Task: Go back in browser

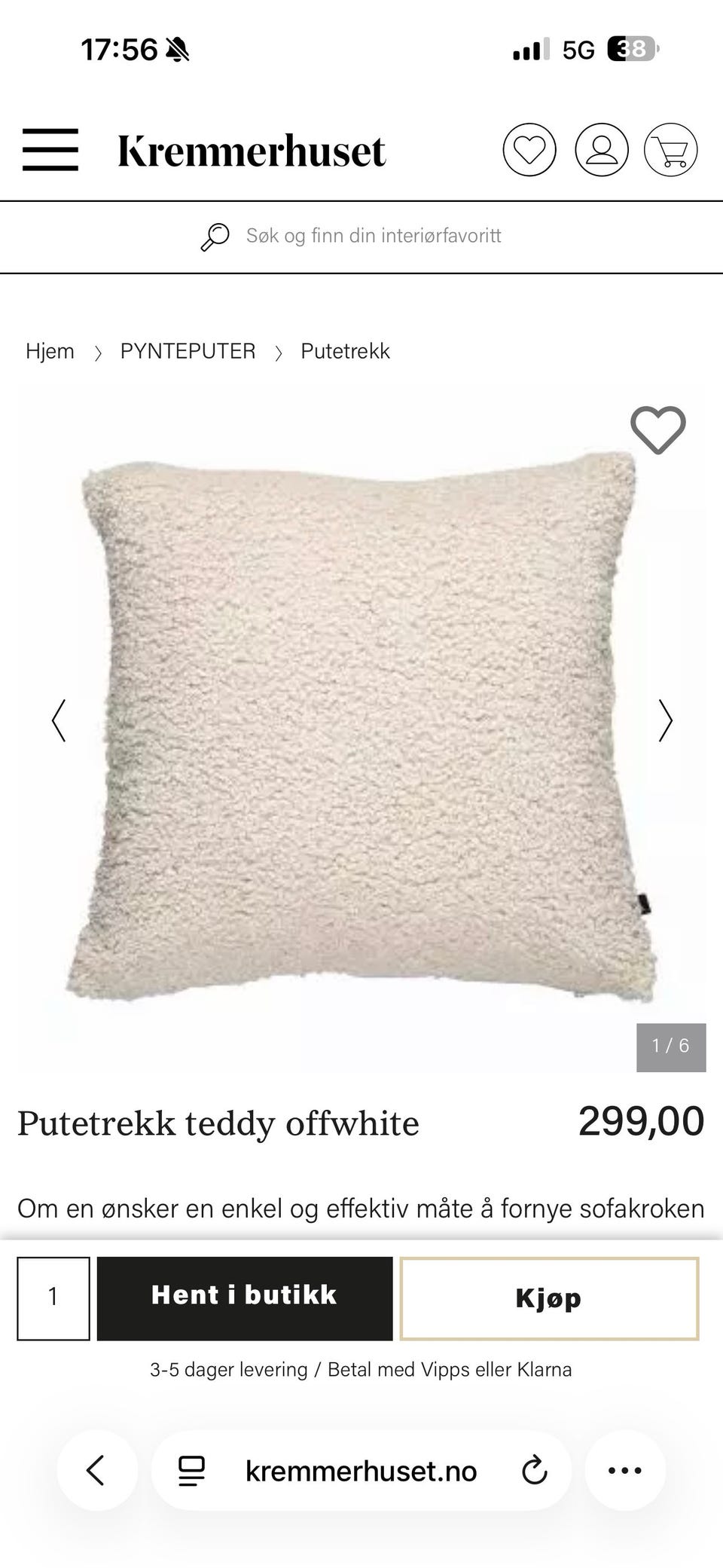Action: coord(97,1470)
